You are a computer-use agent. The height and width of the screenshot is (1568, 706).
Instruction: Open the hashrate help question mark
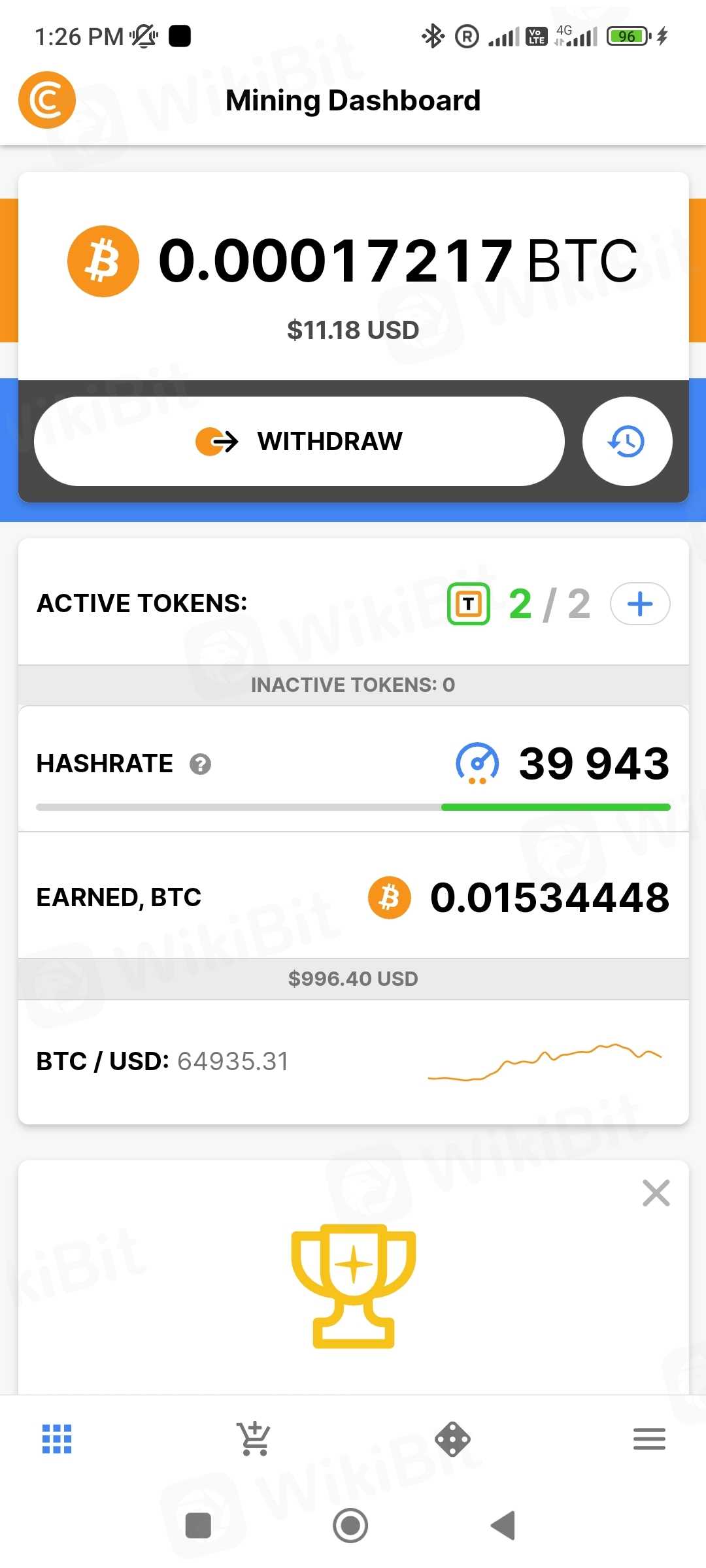(200, 764)
